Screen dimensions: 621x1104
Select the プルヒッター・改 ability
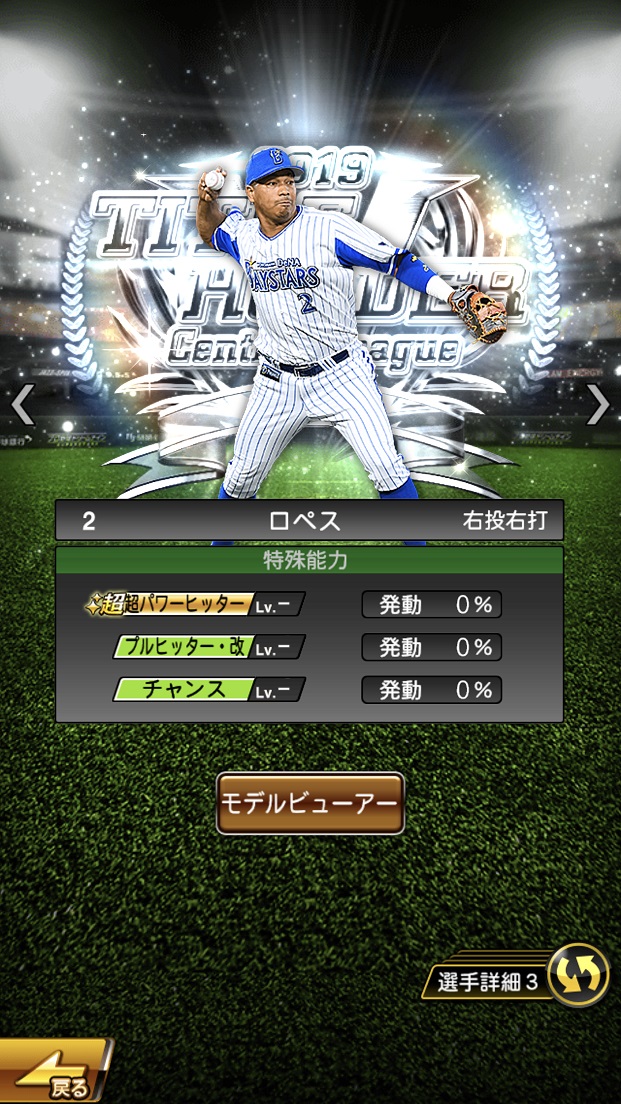click(x=209, y=646)
